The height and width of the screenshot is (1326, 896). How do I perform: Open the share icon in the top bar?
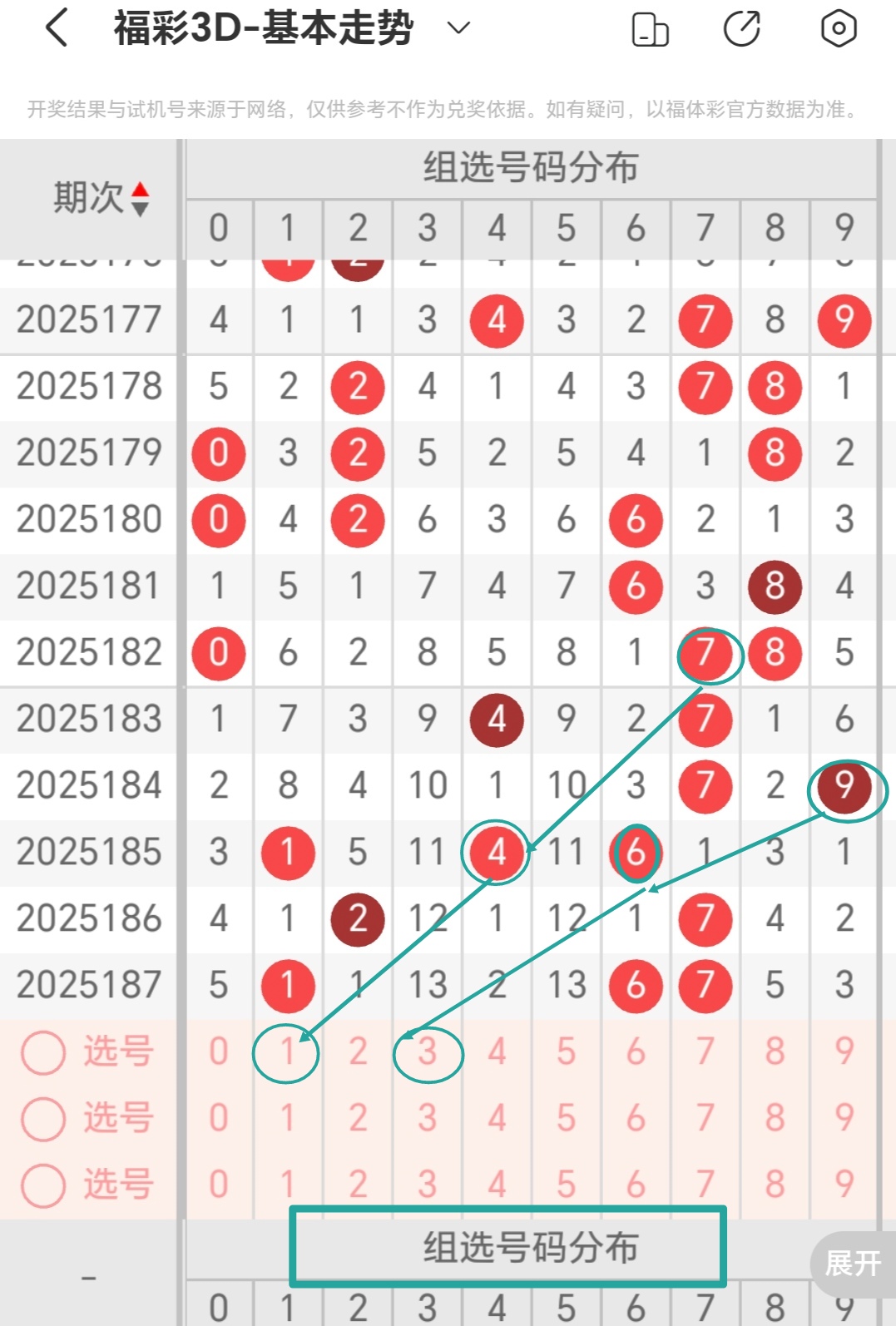coord(740,27)
